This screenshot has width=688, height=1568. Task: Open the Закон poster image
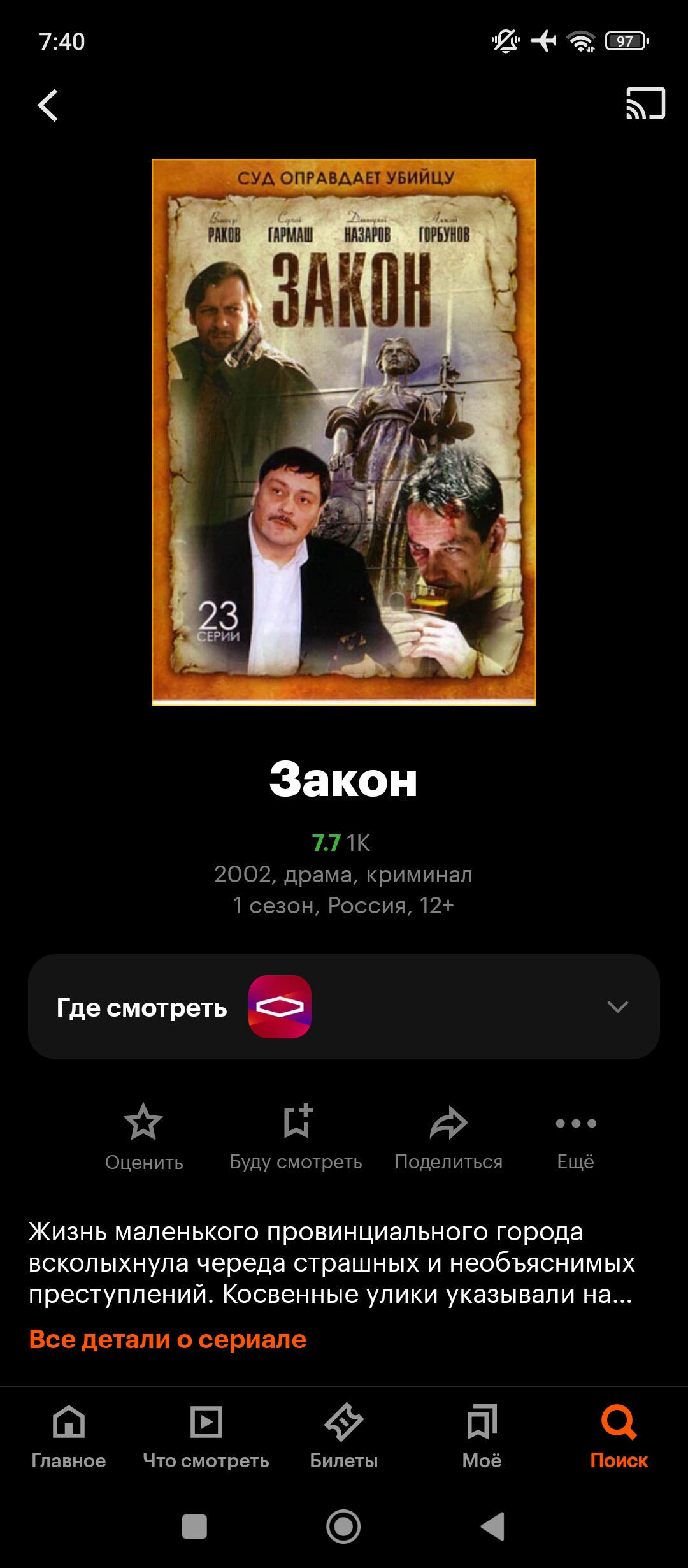coord(344,432)
